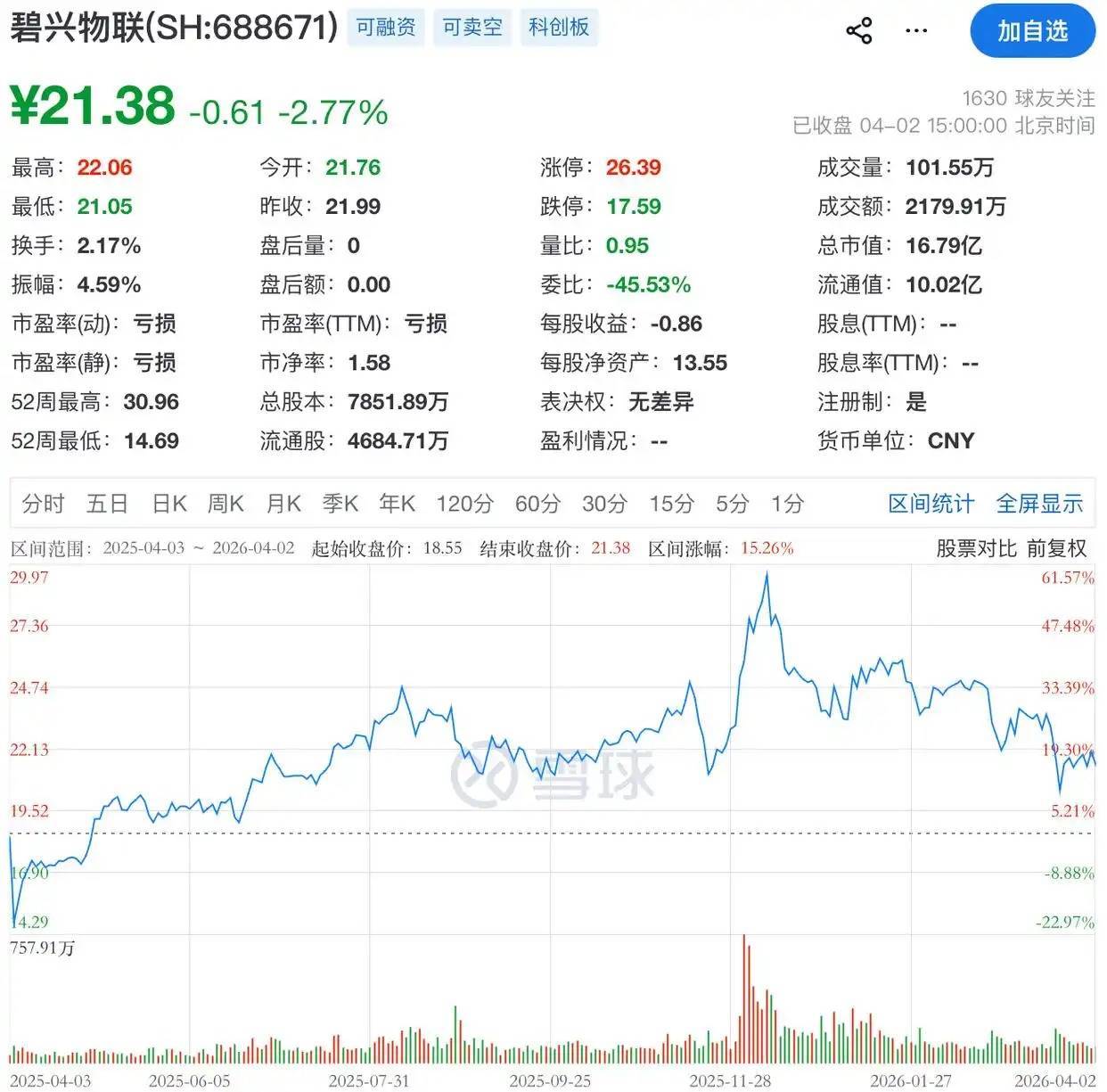Viewport: 1107px width, 1092px height.
Task: Switch to the 5分 interval
Action: 732,504
